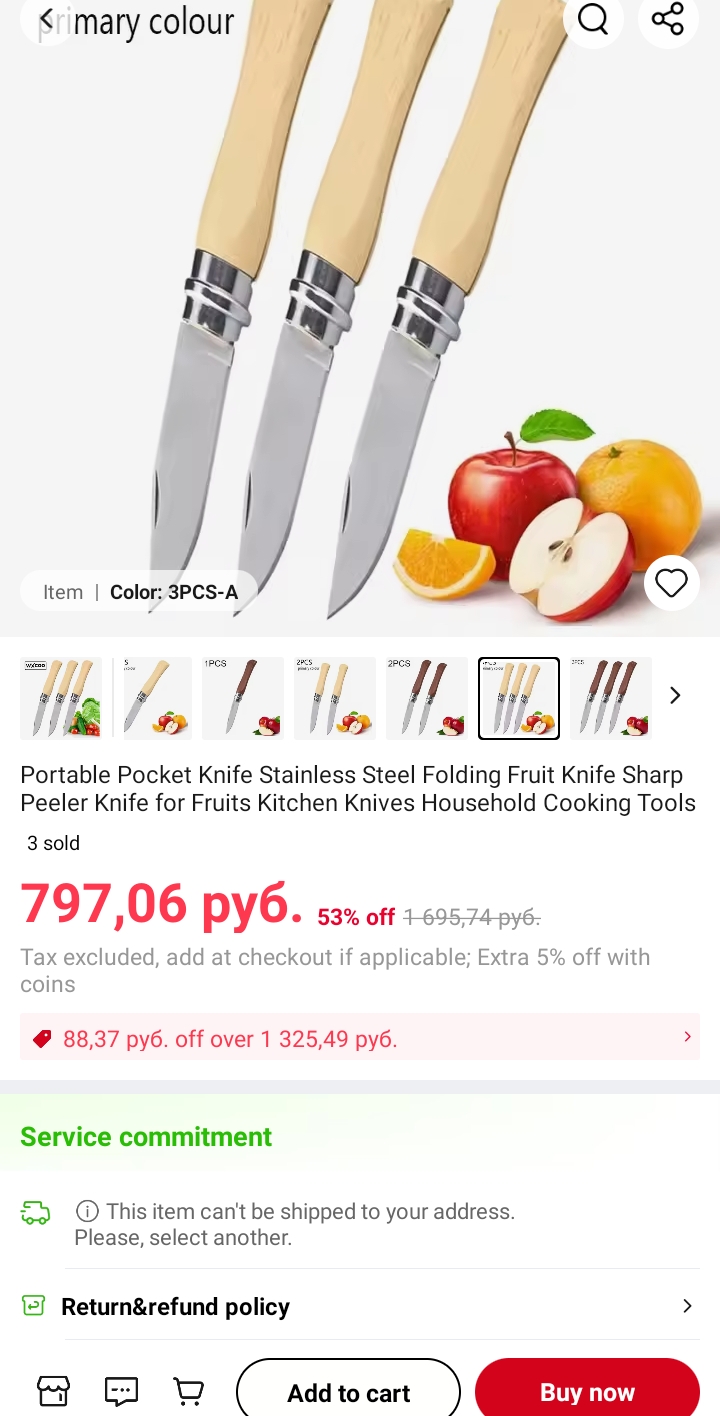Add to cart

click(348, 1392)
